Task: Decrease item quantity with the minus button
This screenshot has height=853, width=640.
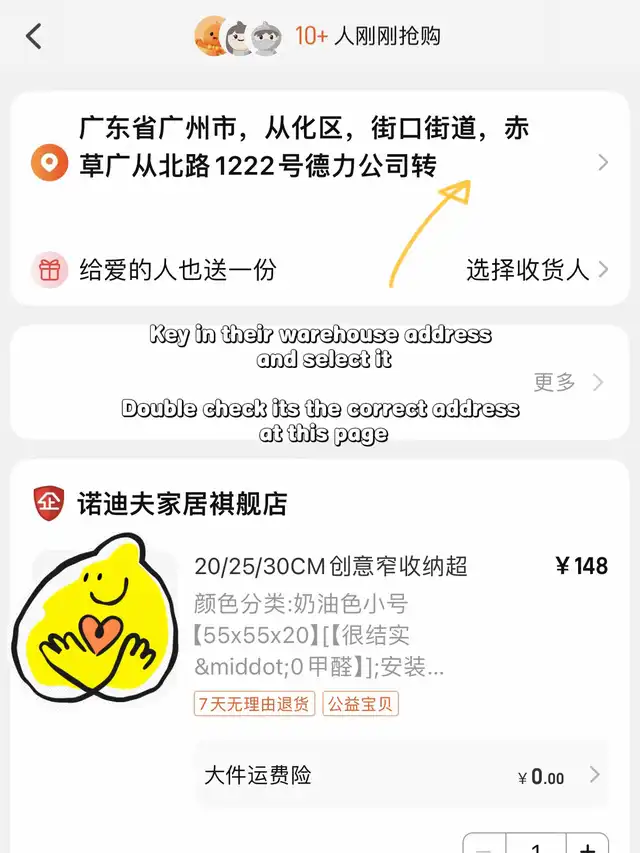Action: pos(486,843)
